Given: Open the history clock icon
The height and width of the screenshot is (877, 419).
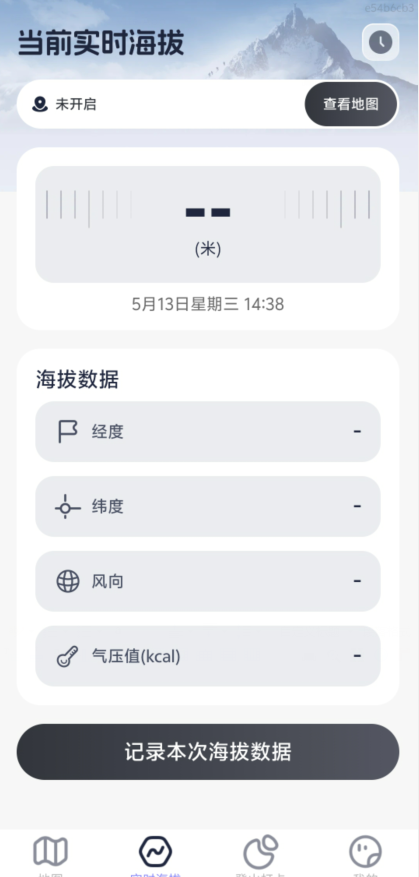Looking at the screenshot, I should pyautogui.click(x=380, y=42).
